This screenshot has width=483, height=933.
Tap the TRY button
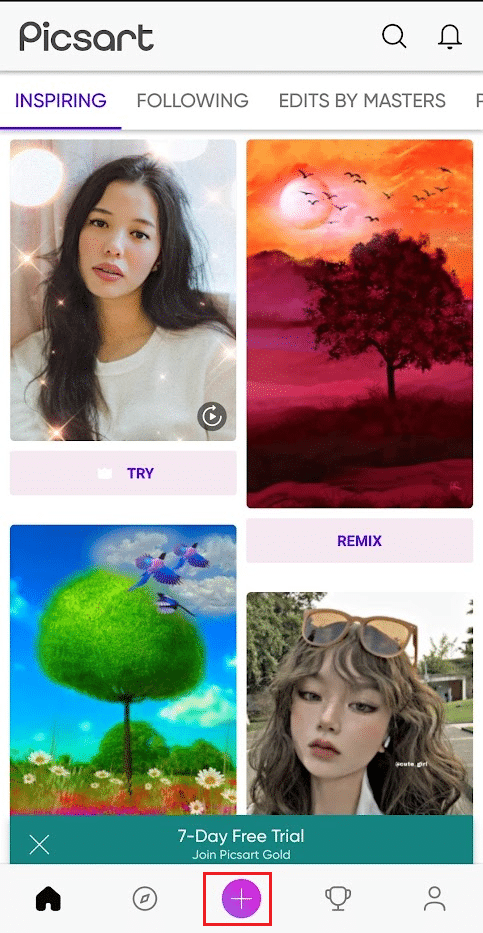pos(123,473)
